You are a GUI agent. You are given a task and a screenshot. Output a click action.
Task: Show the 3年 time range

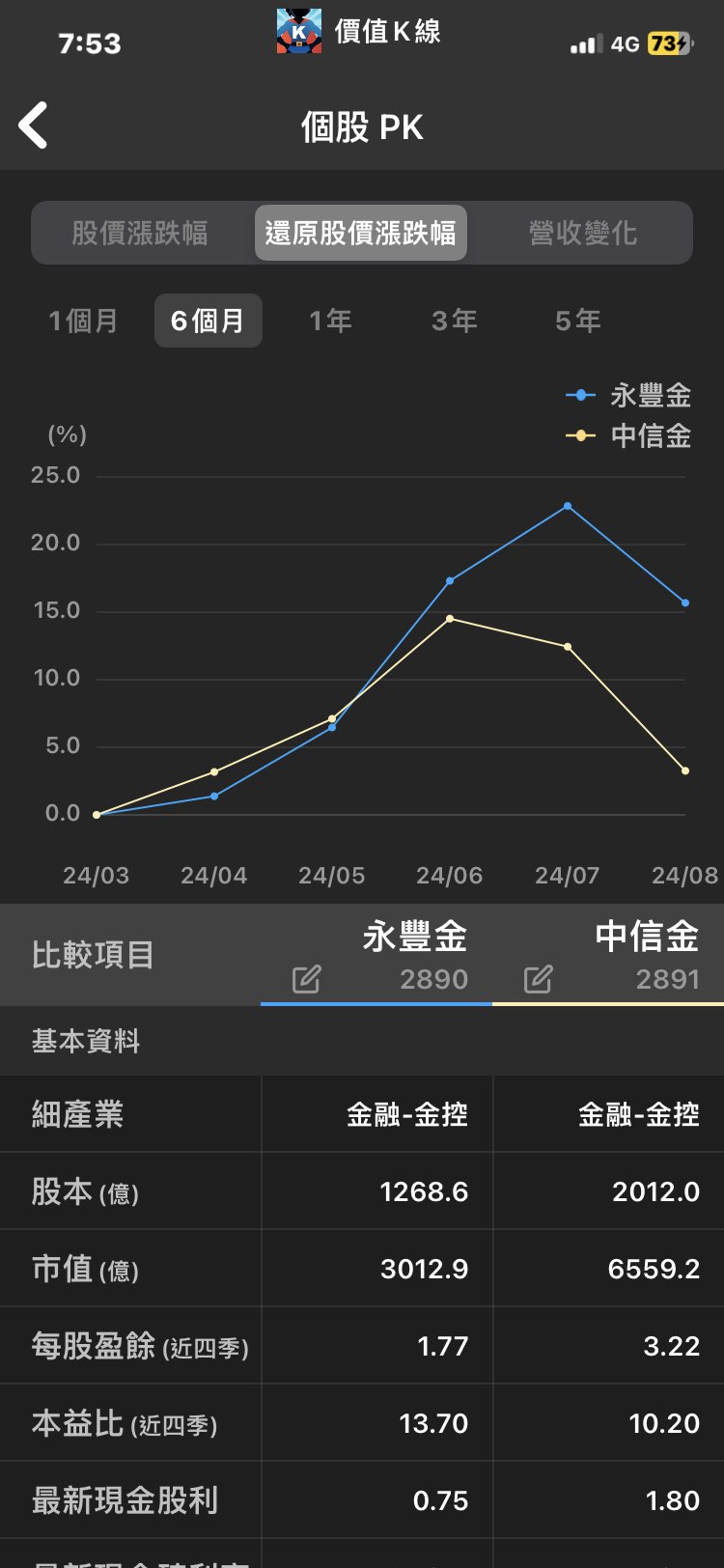454,321
